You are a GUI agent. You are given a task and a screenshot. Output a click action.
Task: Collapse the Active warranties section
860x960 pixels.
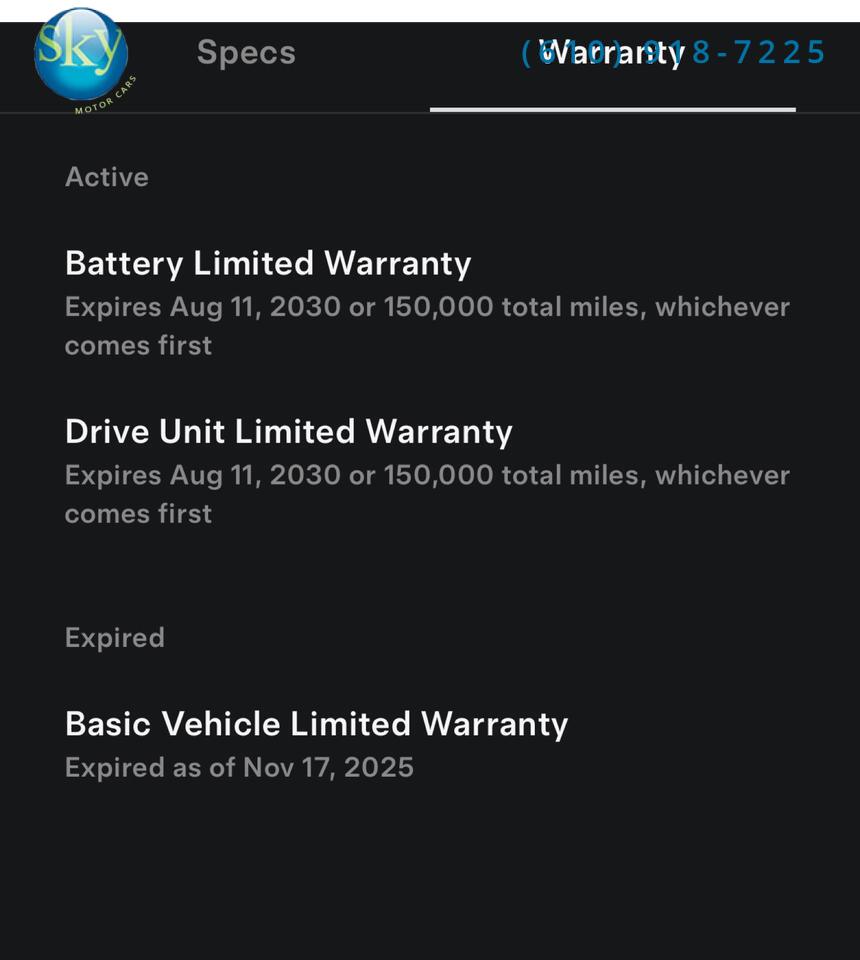(106, 177)
